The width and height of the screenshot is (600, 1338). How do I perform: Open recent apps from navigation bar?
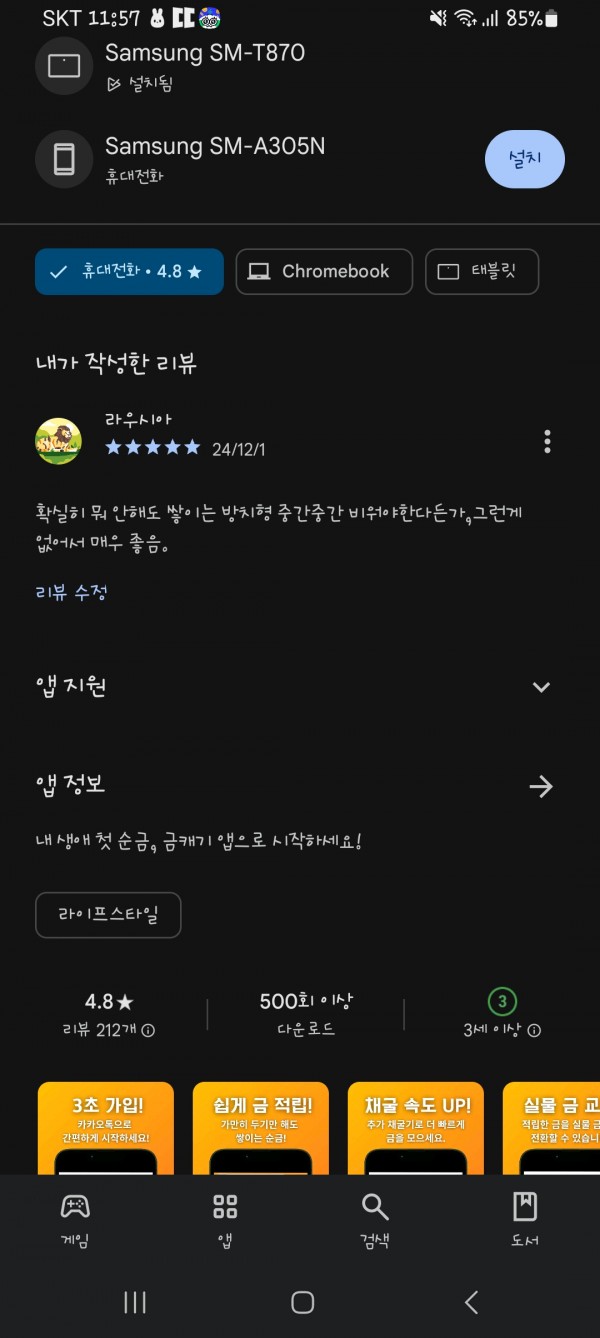tap(135, 1301)
